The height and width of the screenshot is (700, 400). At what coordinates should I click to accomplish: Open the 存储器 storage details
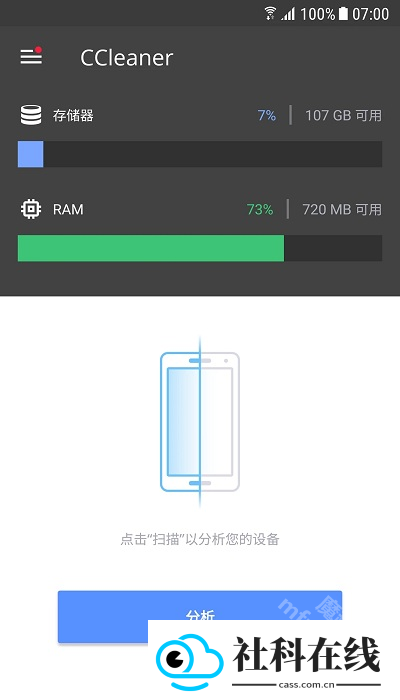point(200,135)
